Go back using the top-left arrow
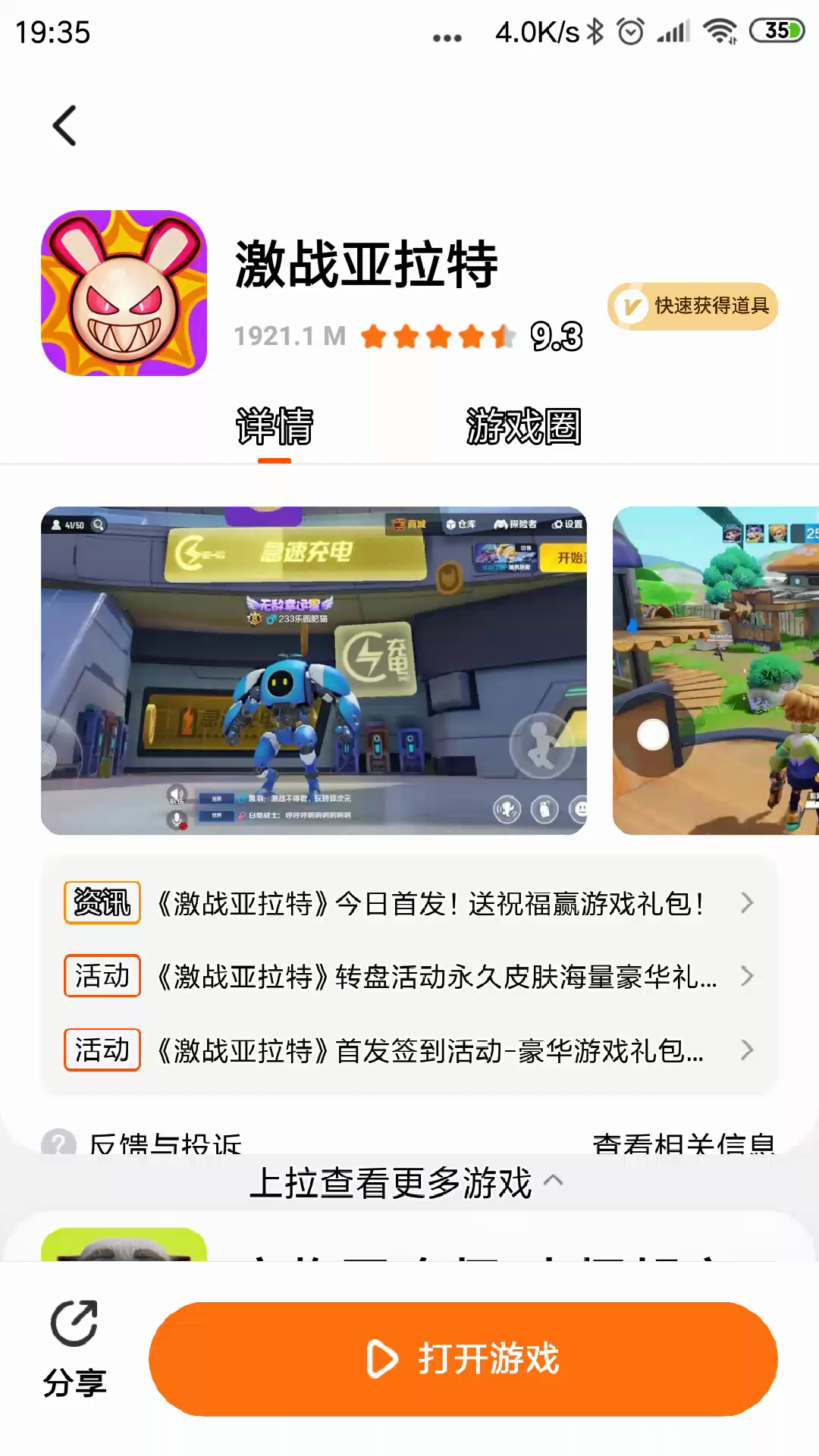Image resolution: width=819 pixels, height=1456 pixels. pos(65,126)
